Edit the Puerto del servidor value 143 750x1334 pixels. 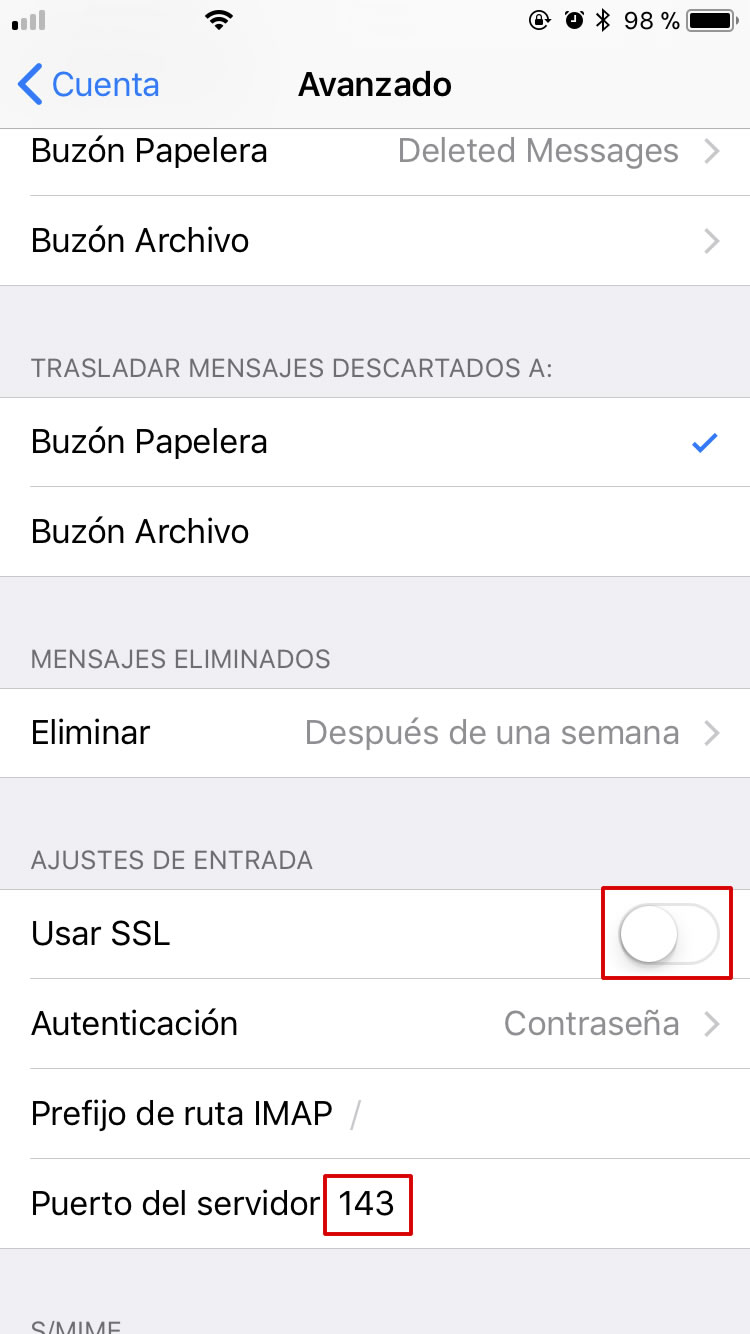click(x=366, y=1204)
